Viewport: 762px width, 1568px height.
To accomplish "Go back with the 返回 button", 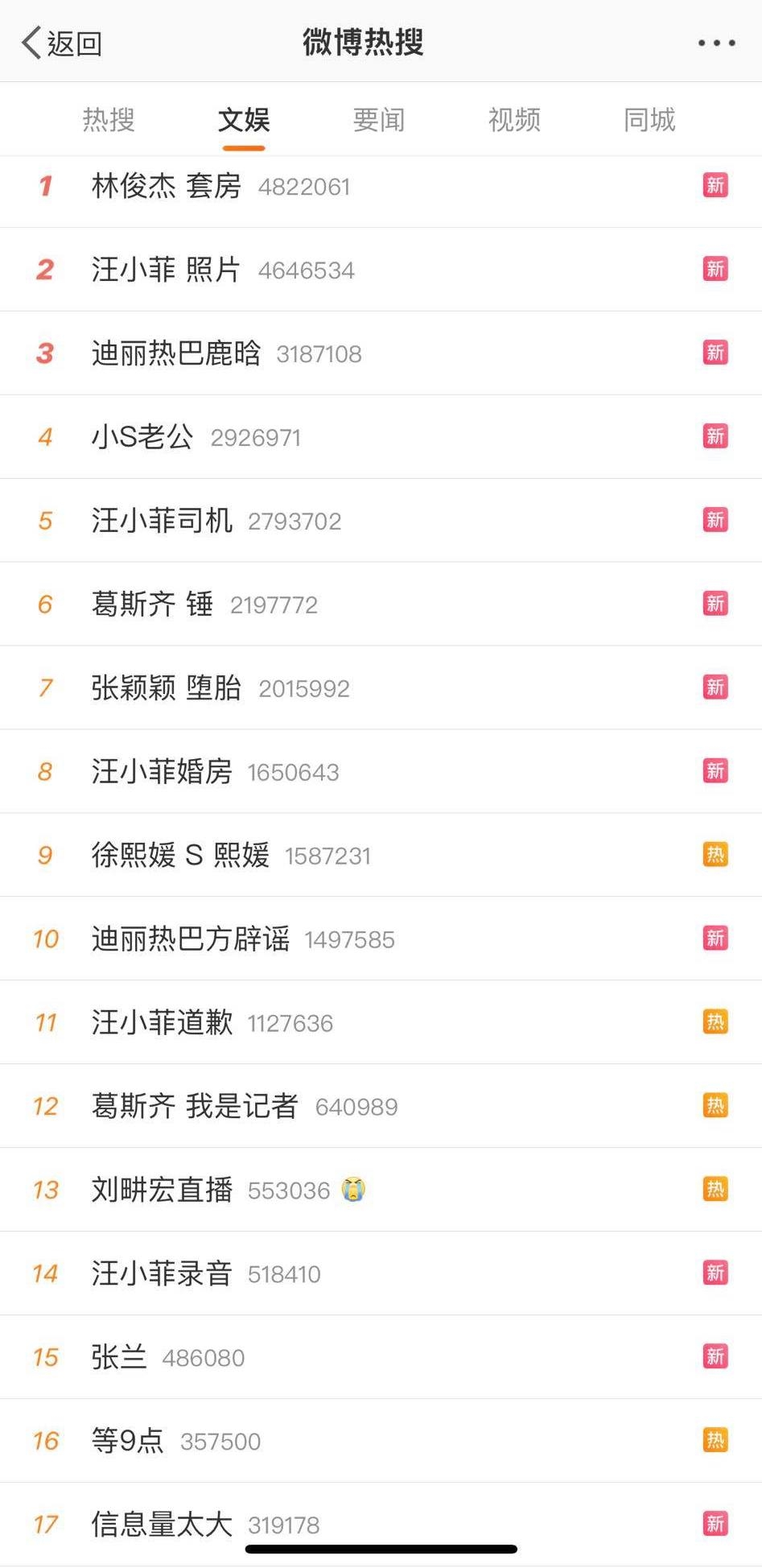I will (x=63, y=43).
